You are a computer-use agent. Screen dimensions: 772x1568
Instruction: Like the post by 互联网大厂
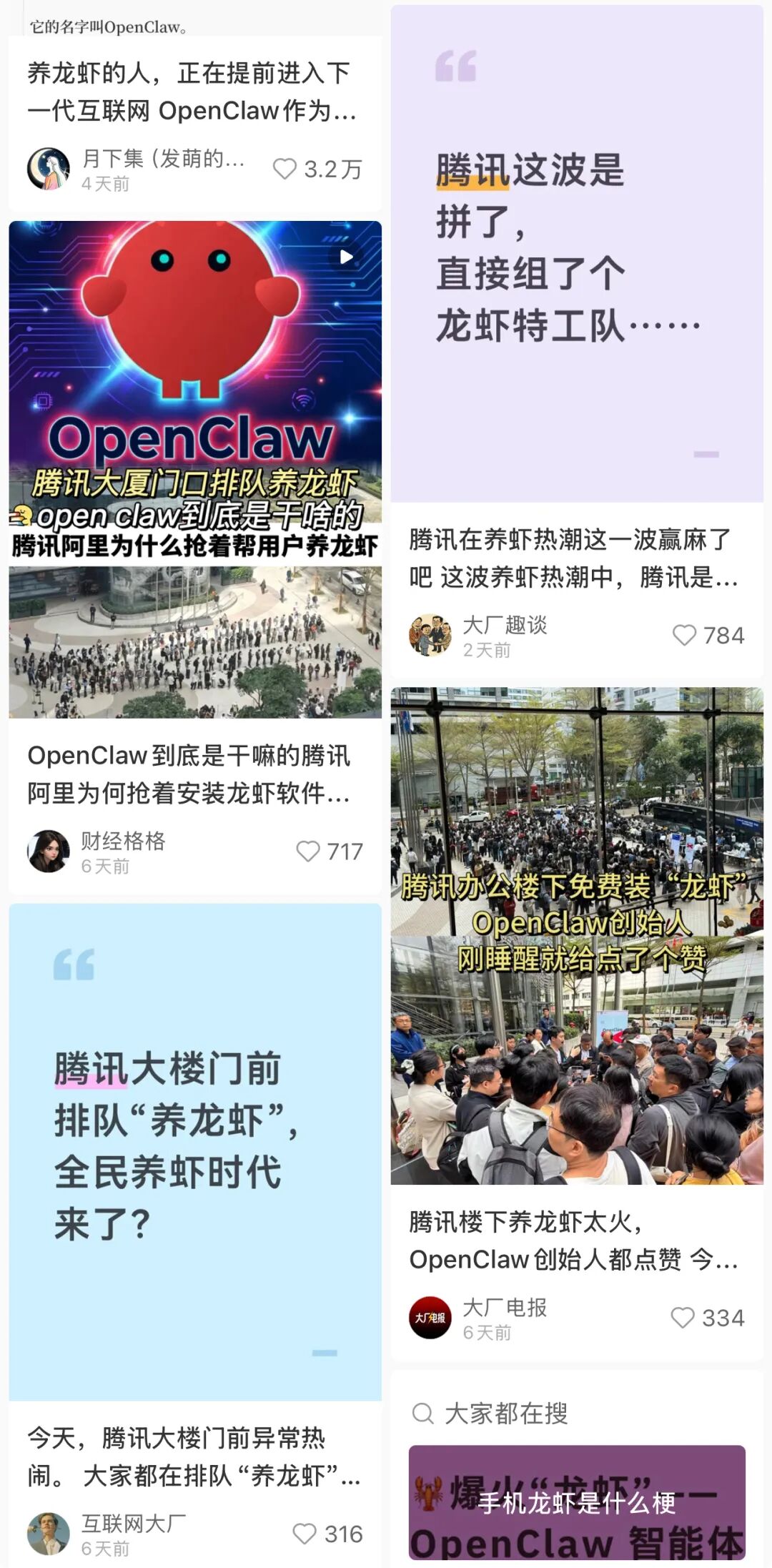305,1534
